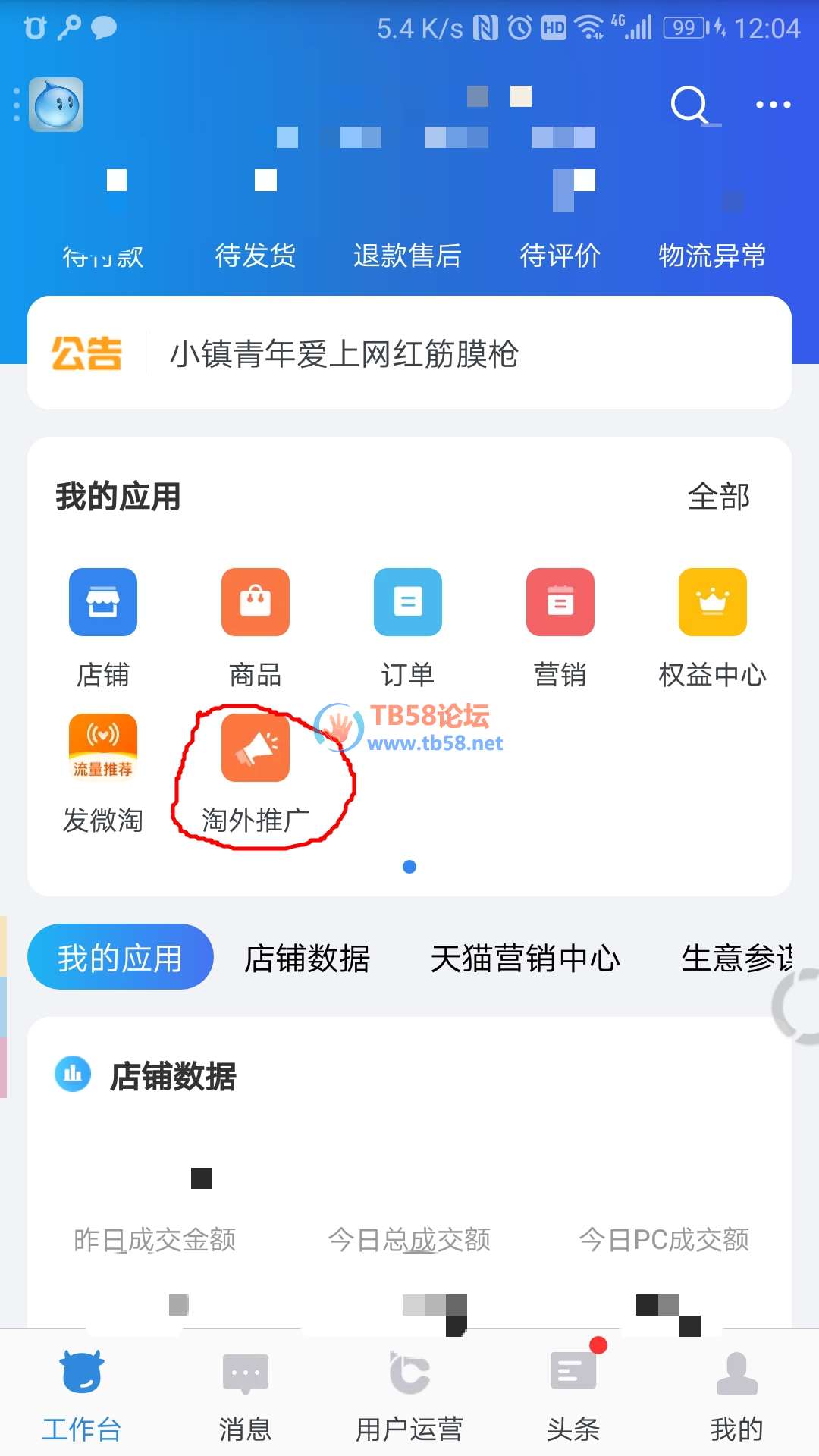Screen dimensions: 819x1456
Task: Switch to 店铺数据 tab
Action: pyautogui.click(x=306, y=959)
